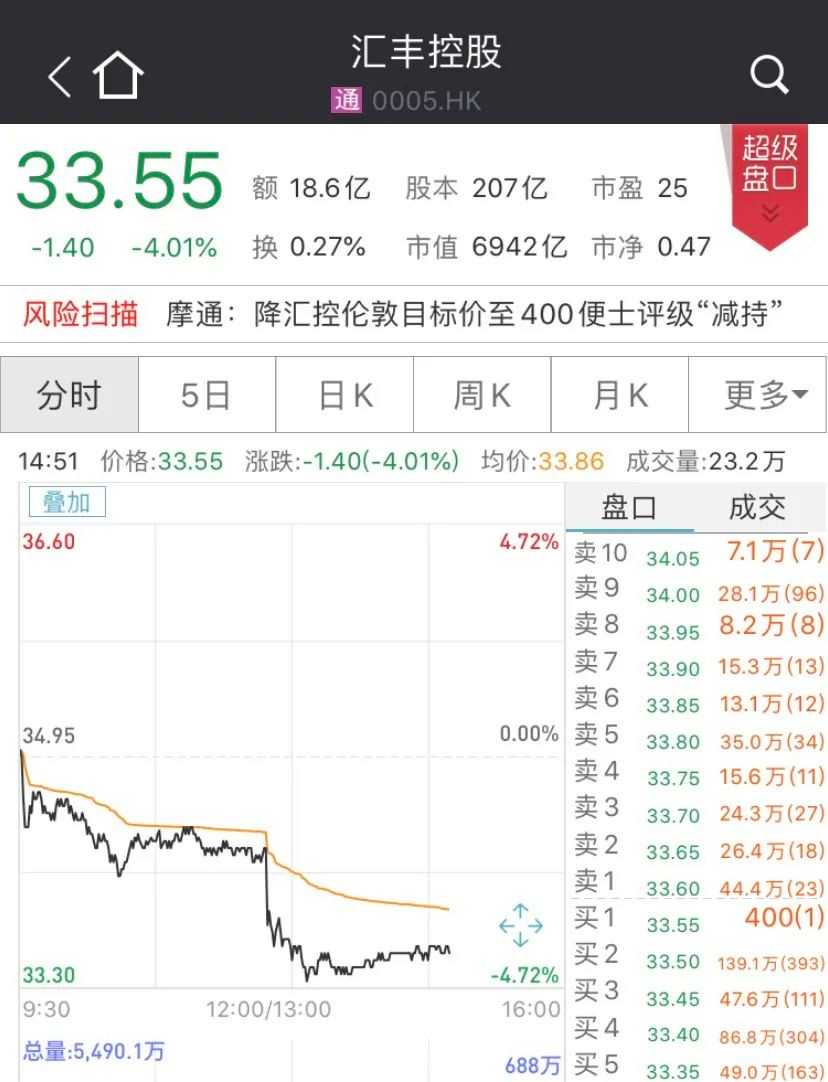The width and height of the screenshot is (828, 1082).
Task: Tap the 叠加 overlay button
Action: tap(66, 502)
